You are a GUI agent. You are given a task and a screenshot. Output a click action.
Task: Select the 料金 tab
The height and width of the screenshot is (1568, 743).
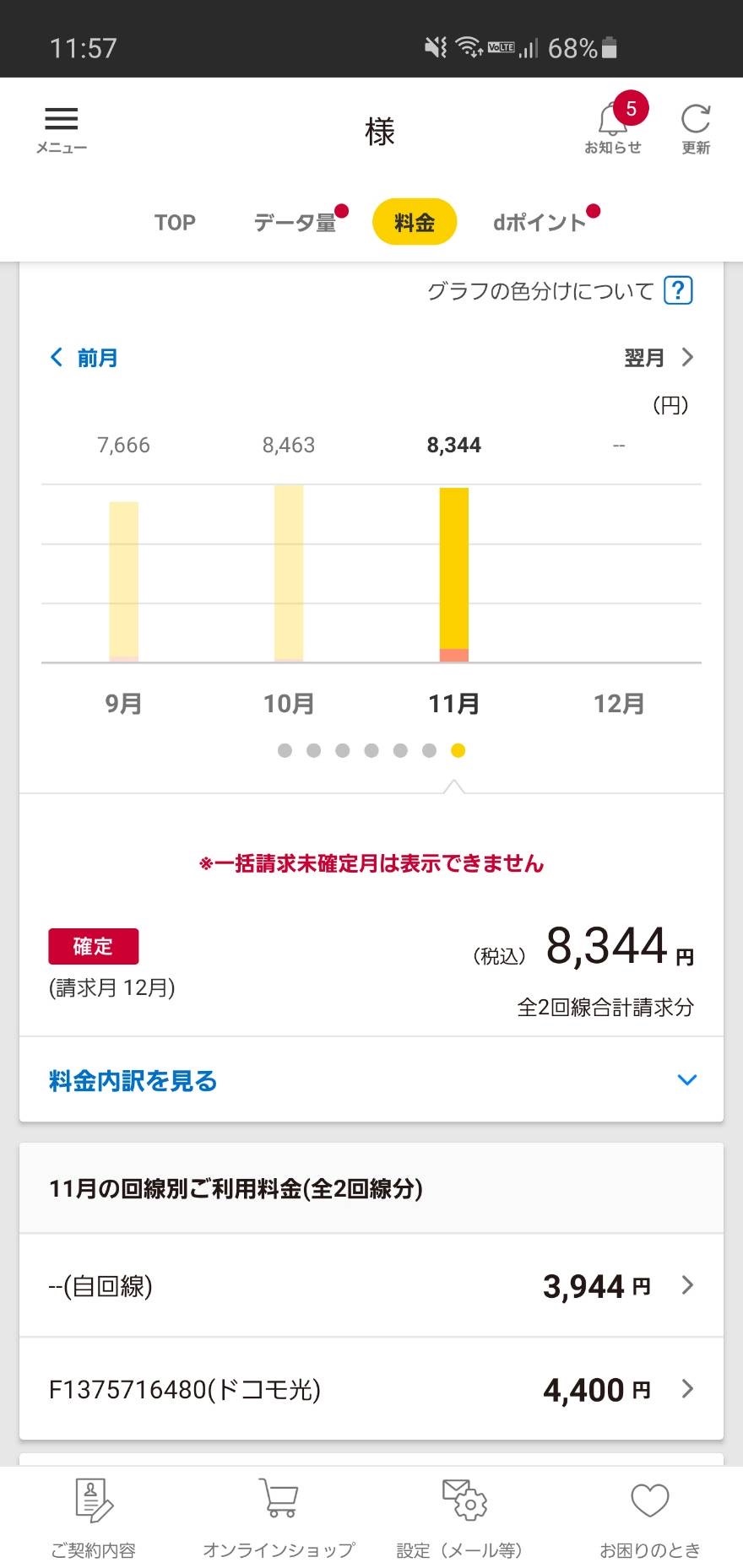click(x=415, y=222)
